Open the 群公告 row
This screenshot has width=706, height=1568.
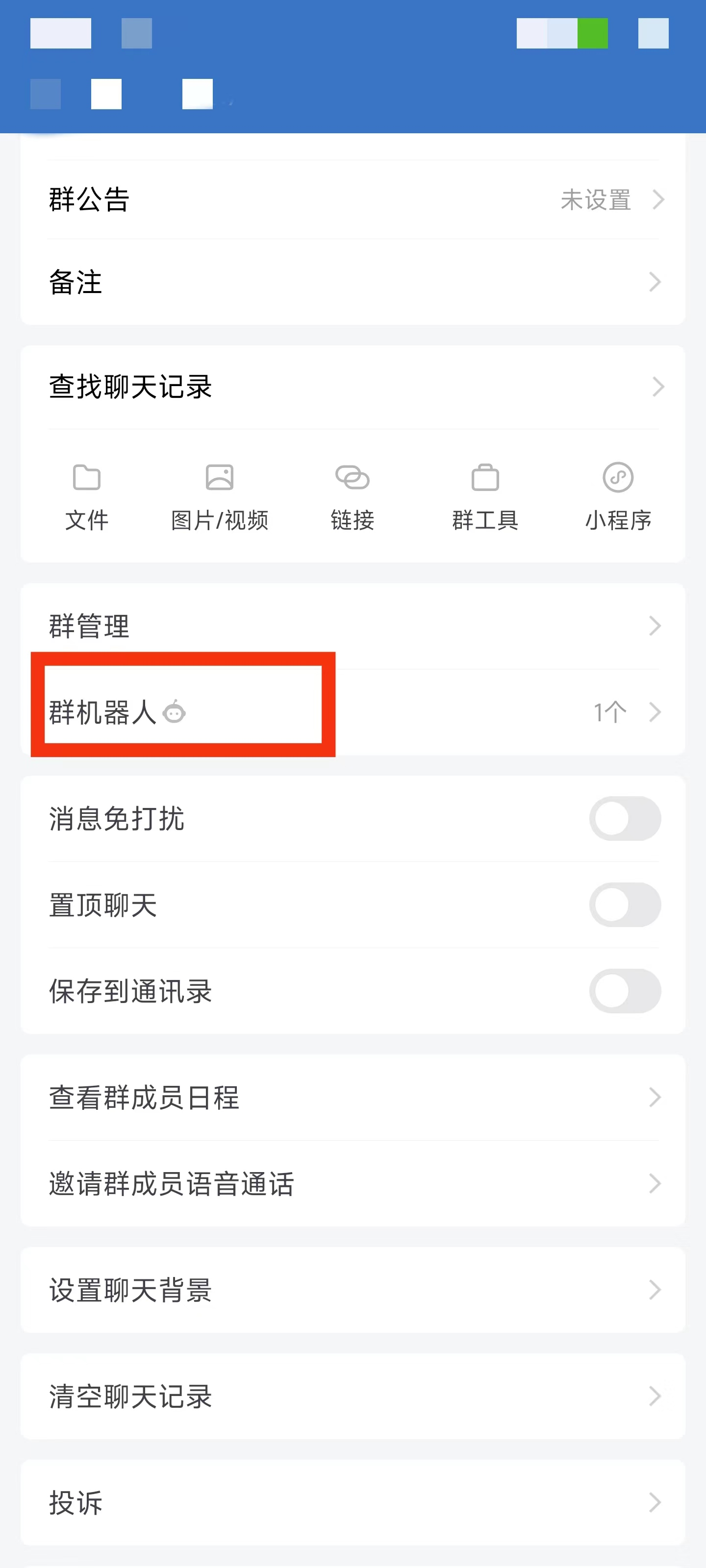click(353, 199)
